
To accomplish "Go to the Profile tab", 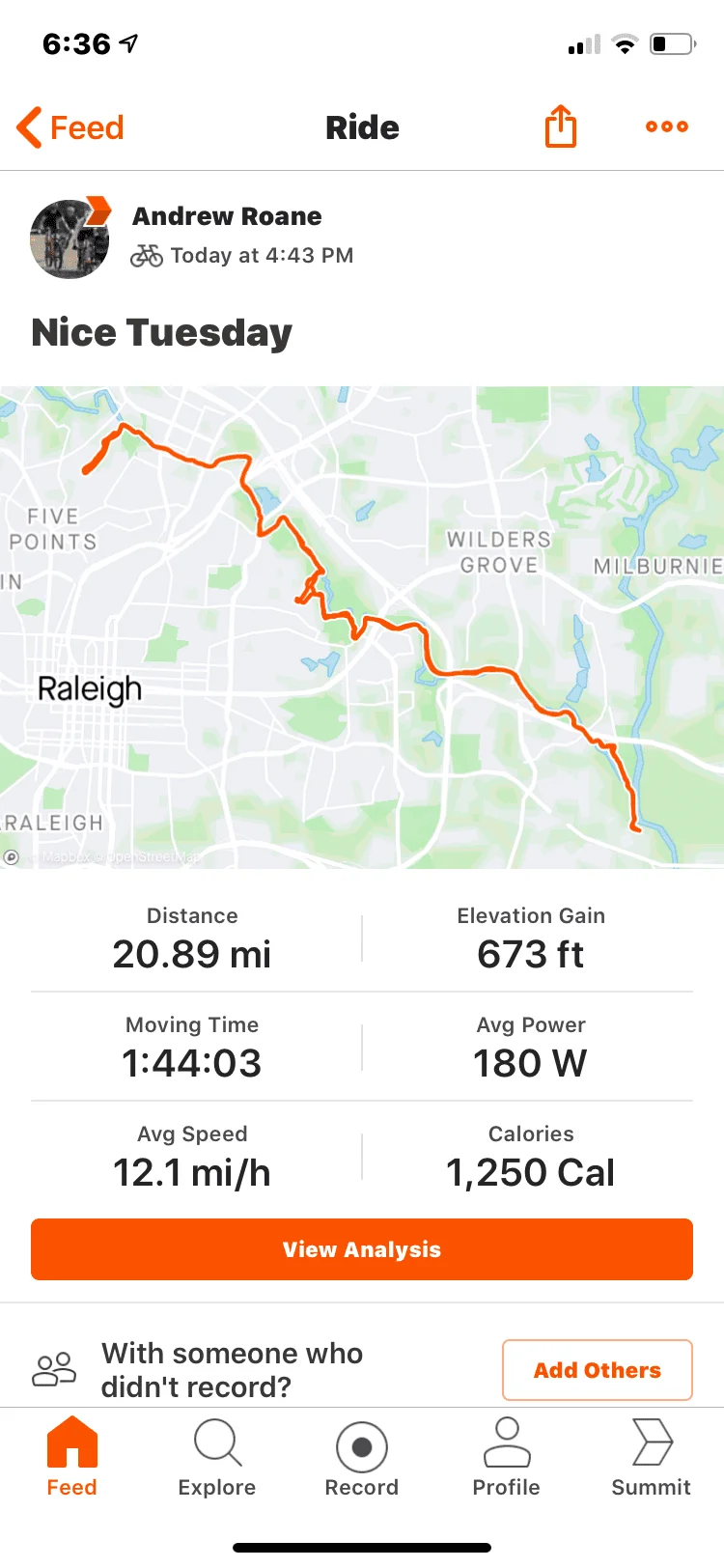I will click(x=507, y=1458).
